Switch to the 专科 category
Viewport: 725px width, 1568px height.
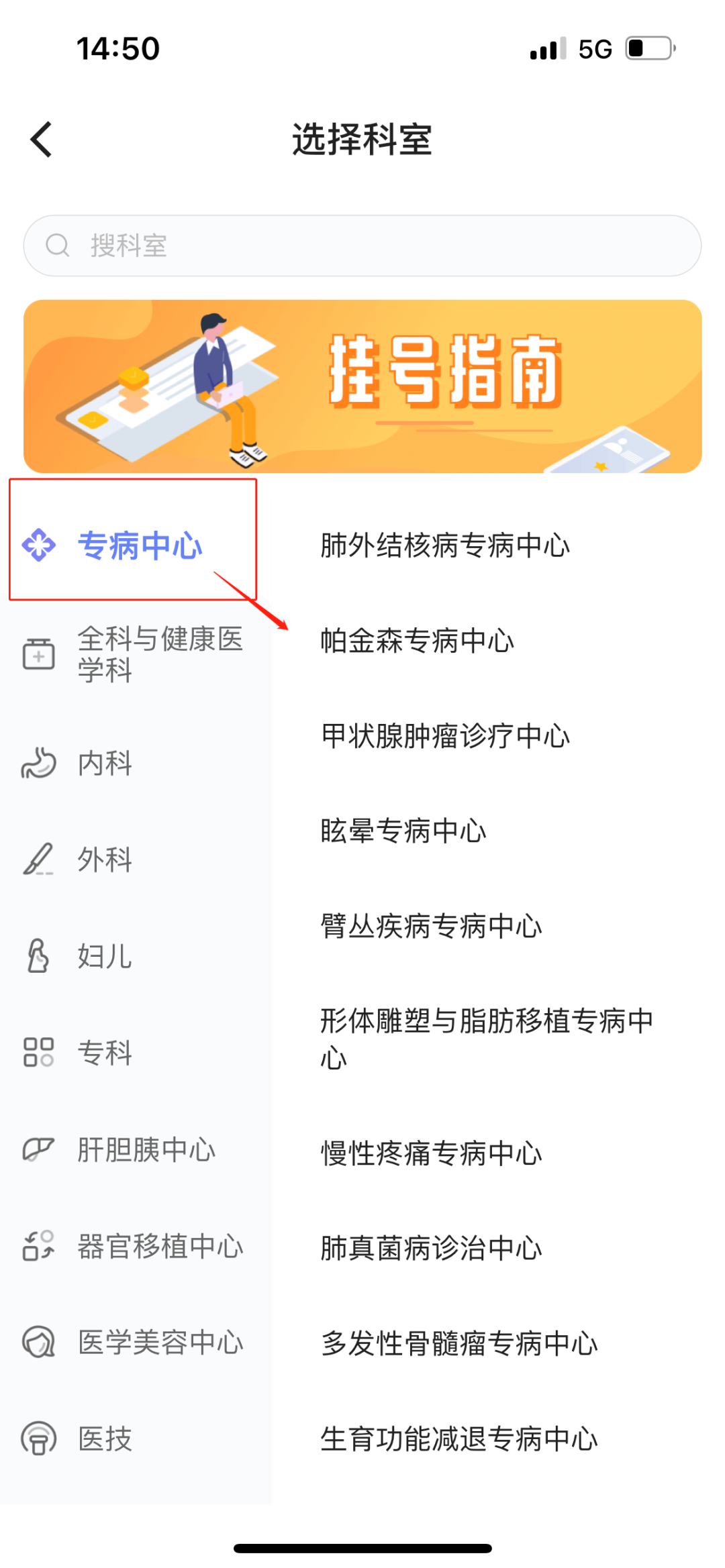(105, 1052)
